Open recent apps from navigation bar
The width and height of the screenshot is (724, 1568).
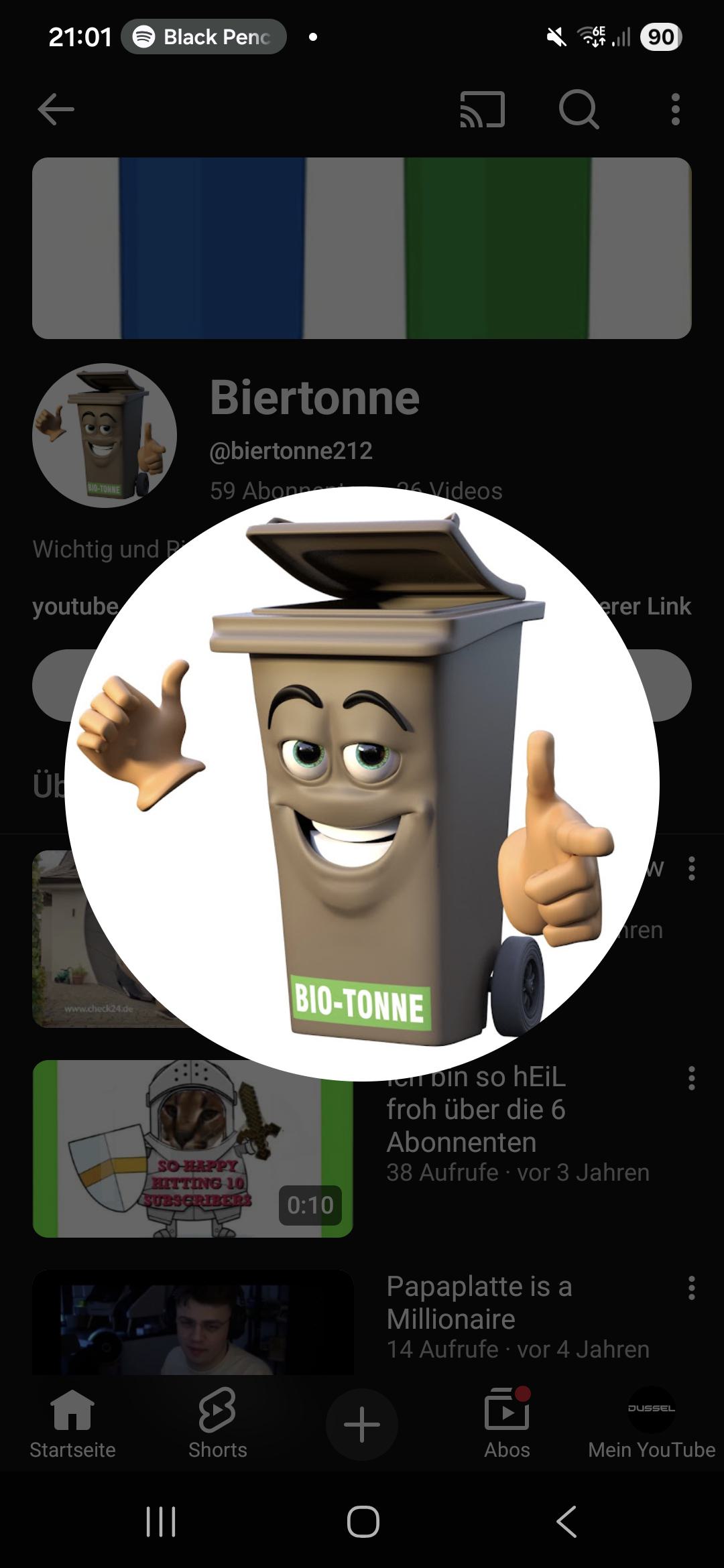(x=161, y=1521)
